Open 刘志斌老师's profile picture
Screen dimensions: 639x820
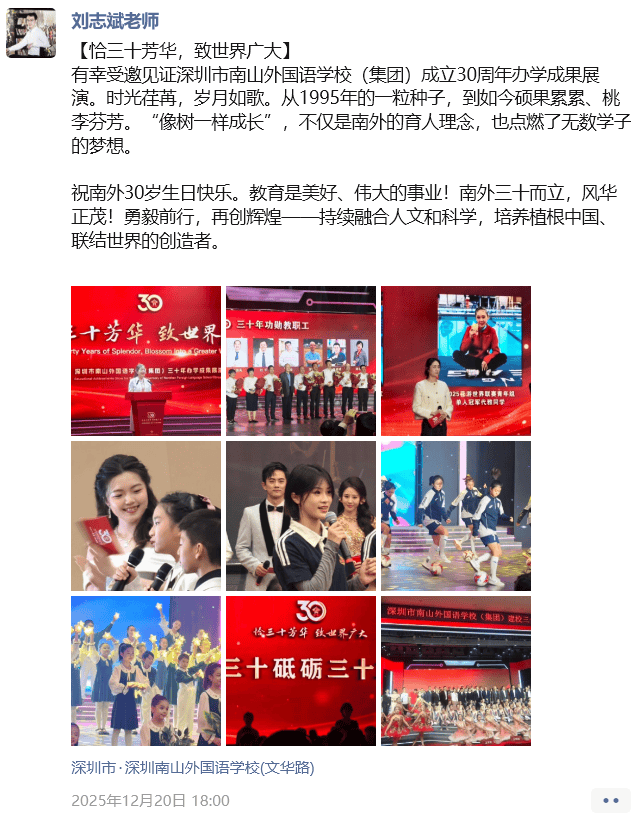31,33
